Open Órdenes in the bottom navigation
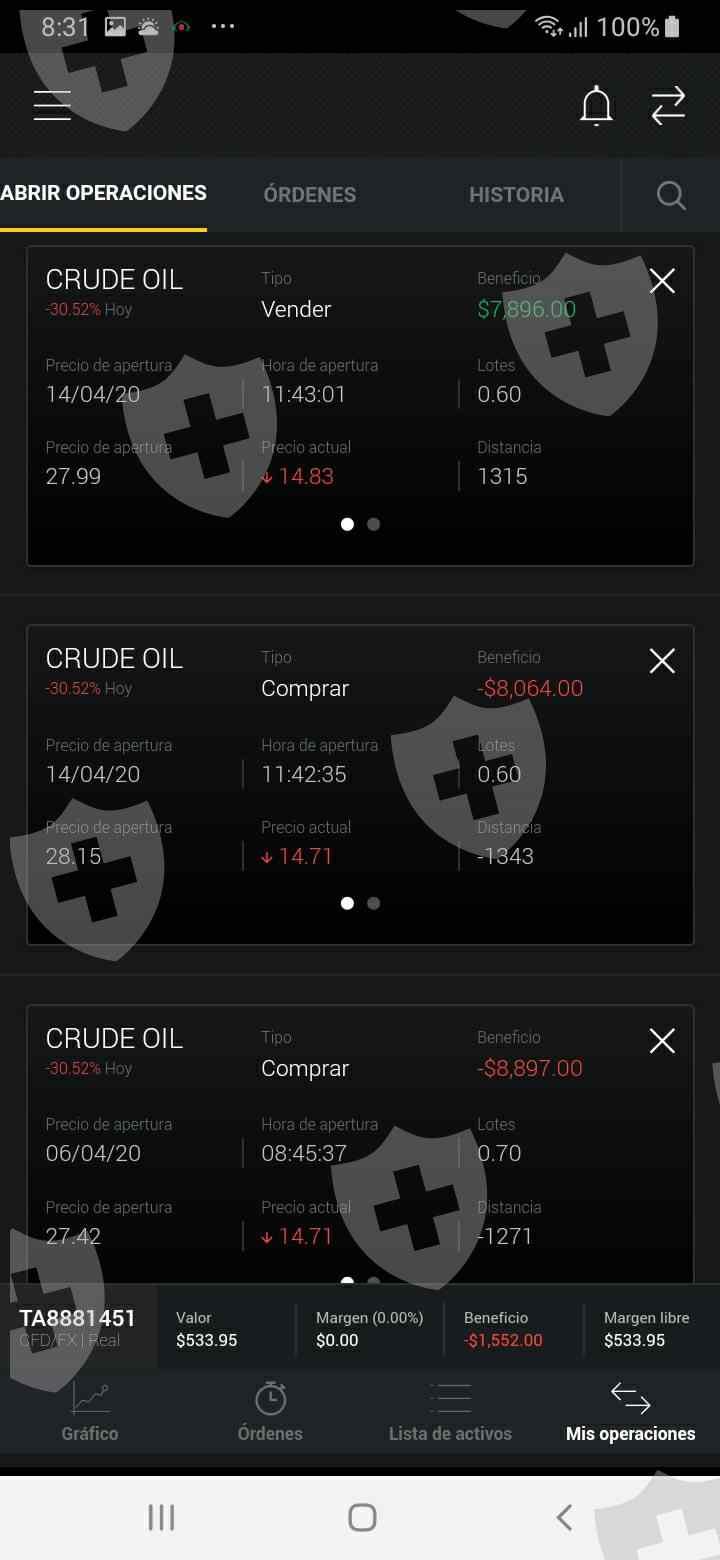 270,1412
